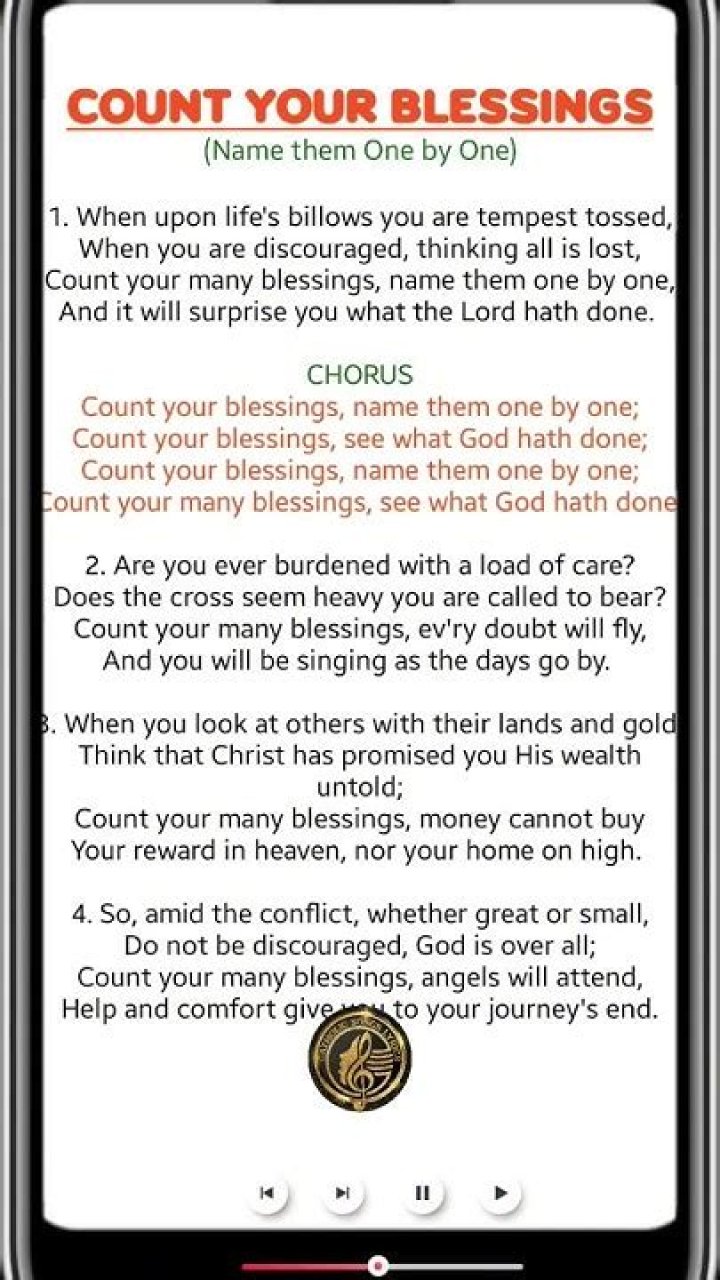The width and height of the screenshot is (720, 1280).
Task: Skip to the previous hymn track
Action: coord(267,1192)
